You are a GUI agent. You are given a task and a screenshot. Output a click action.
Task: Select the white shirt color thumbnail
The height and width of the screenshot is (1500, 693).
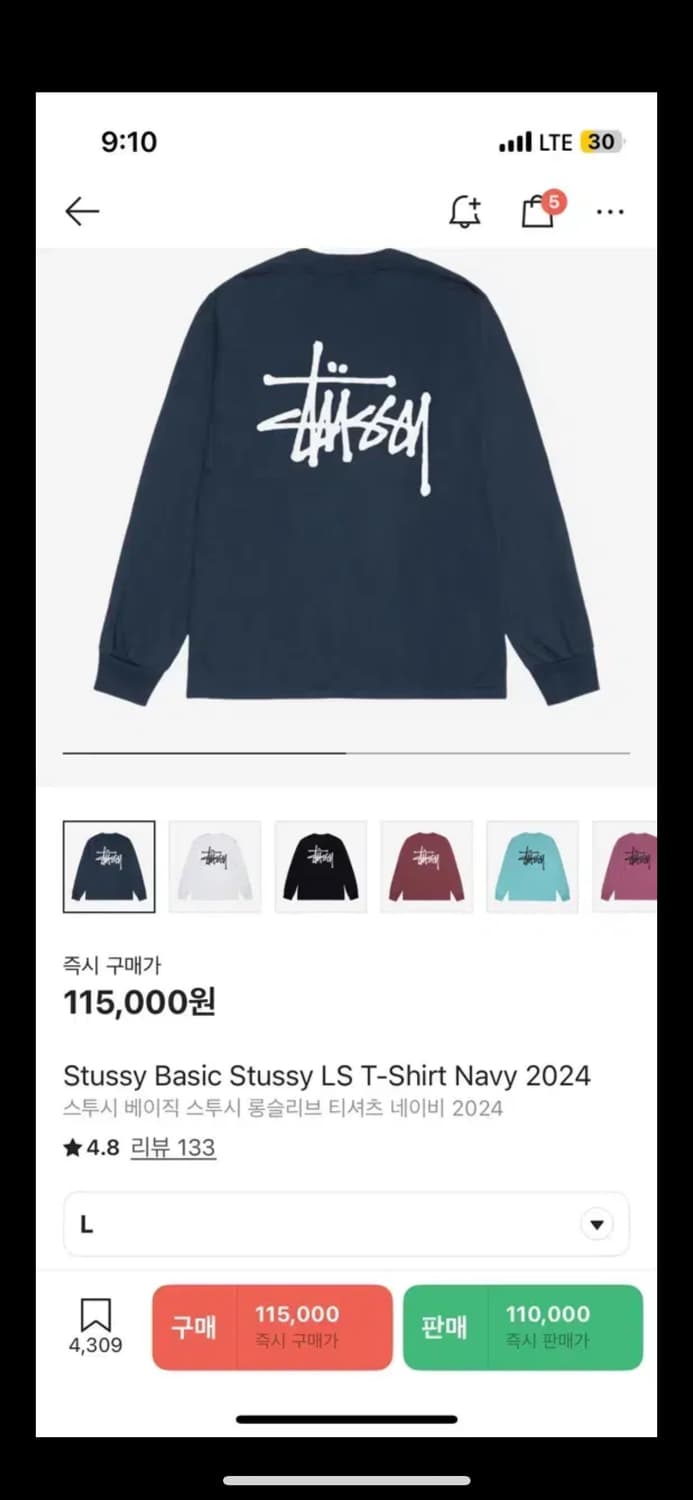(215, 866)
